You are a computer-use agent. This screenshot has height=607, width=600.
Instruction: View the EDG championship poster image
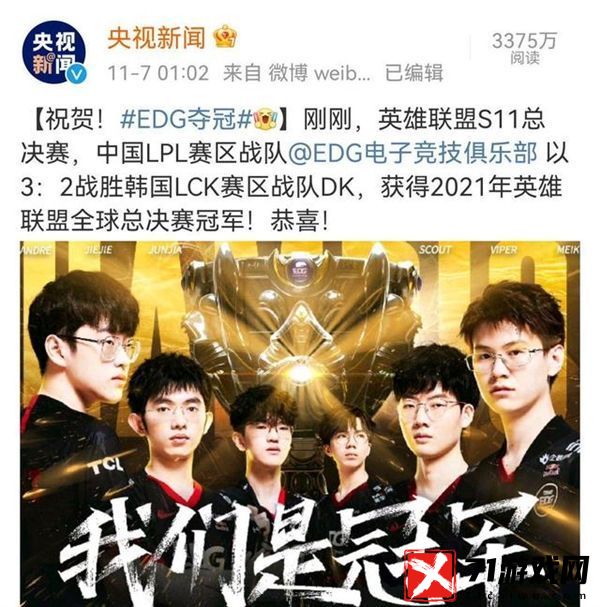[x=300, y=420]
